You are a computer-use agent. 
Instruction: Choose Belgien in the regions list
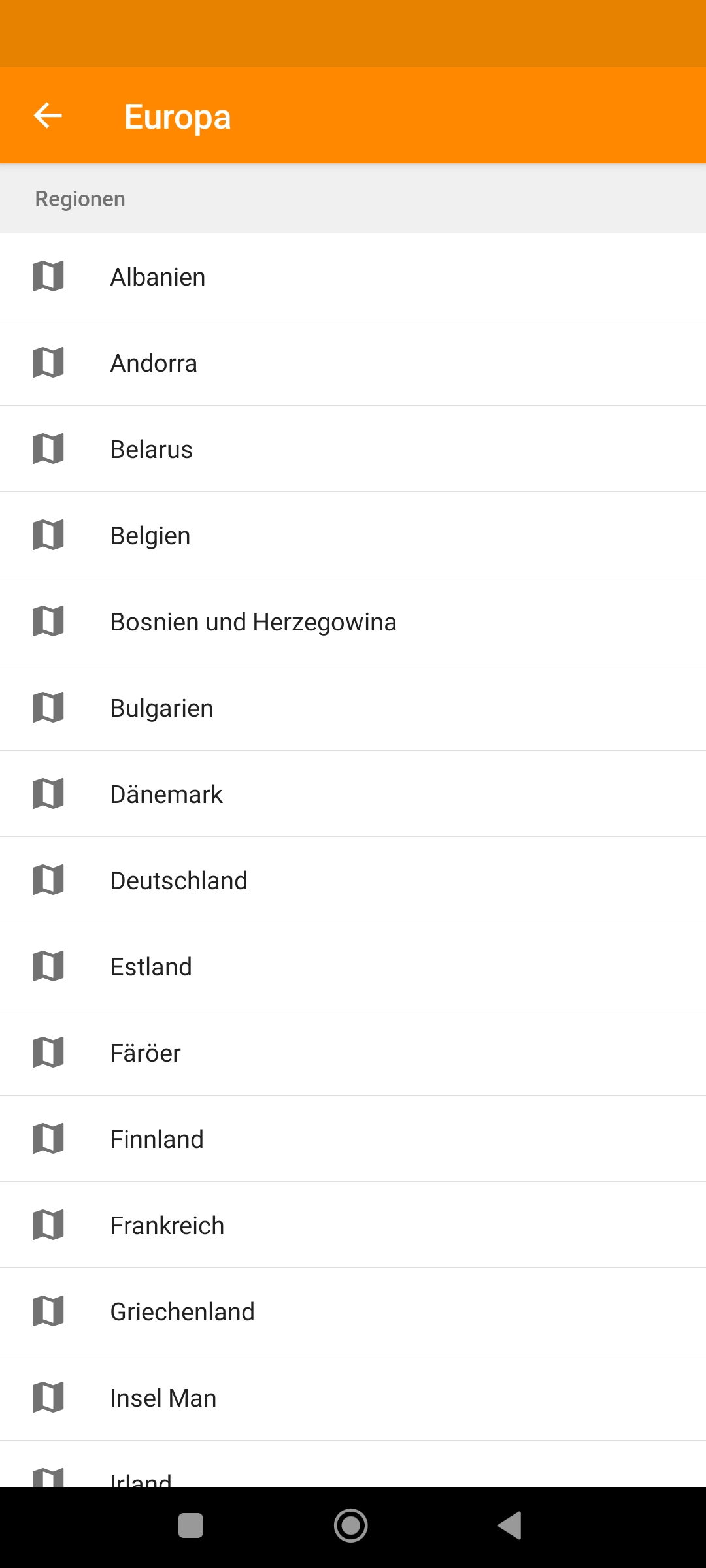(353, 535)
